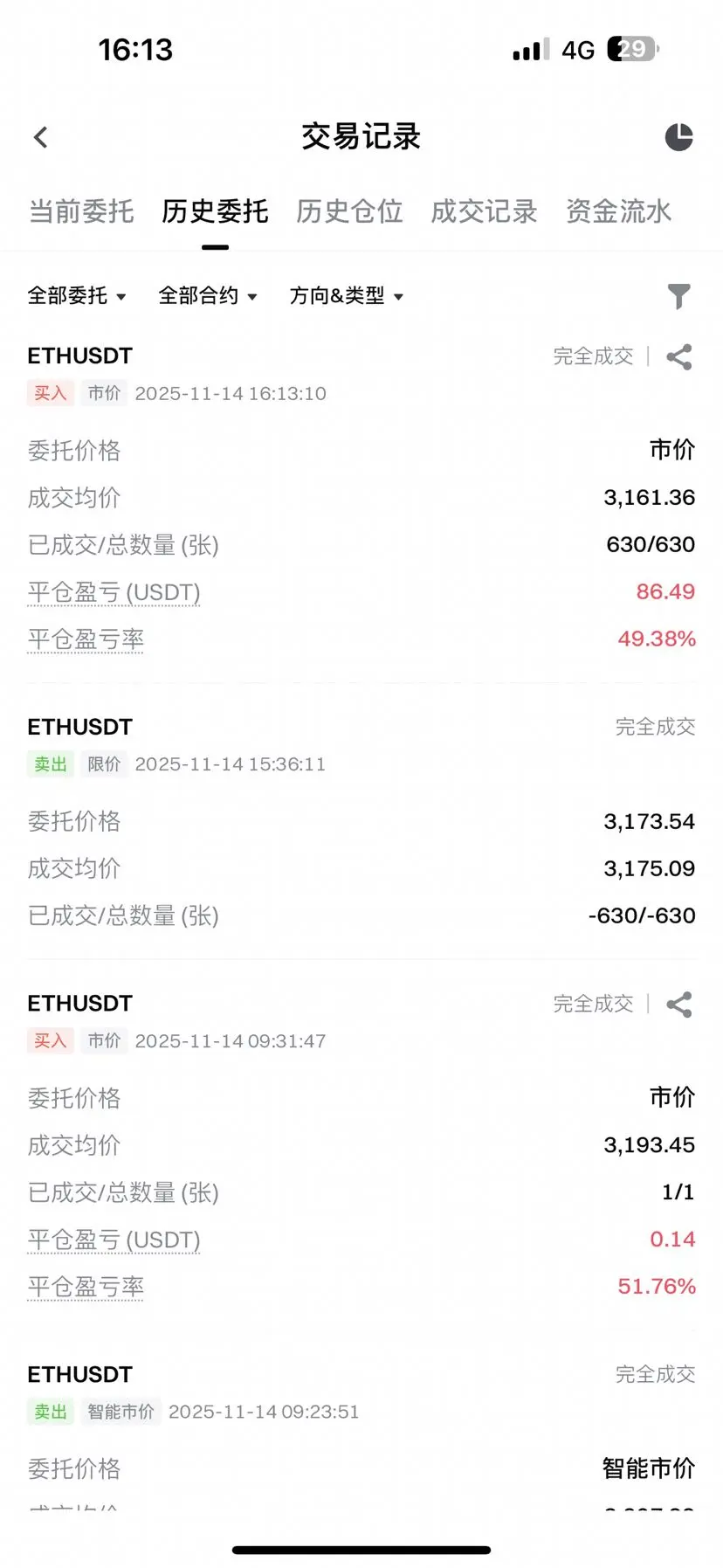Select the 历史委托 tab

pyautogui.click(x=215, y=211)
